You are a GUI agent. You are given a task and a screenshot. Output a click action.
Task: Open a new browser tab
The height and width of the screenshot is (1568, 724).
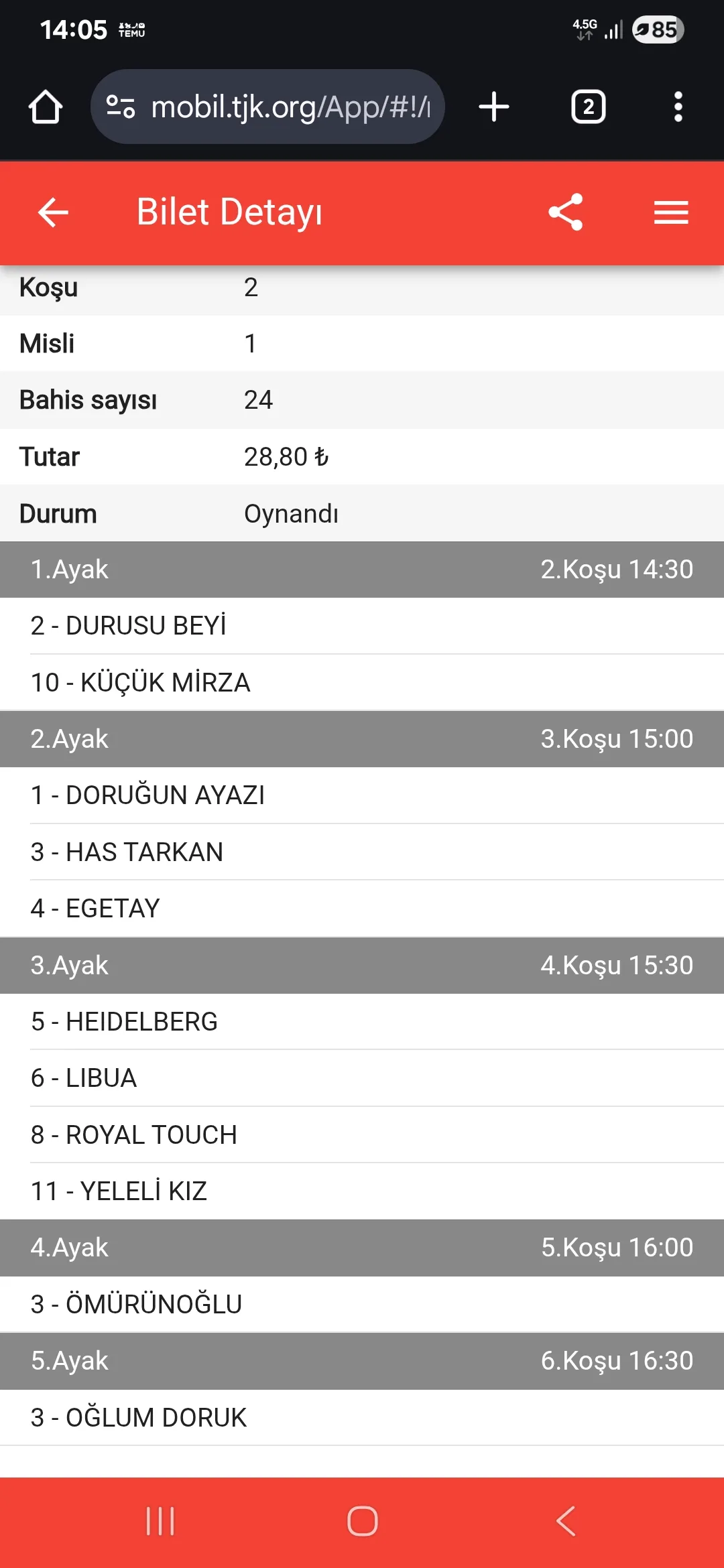coord(494,107)
